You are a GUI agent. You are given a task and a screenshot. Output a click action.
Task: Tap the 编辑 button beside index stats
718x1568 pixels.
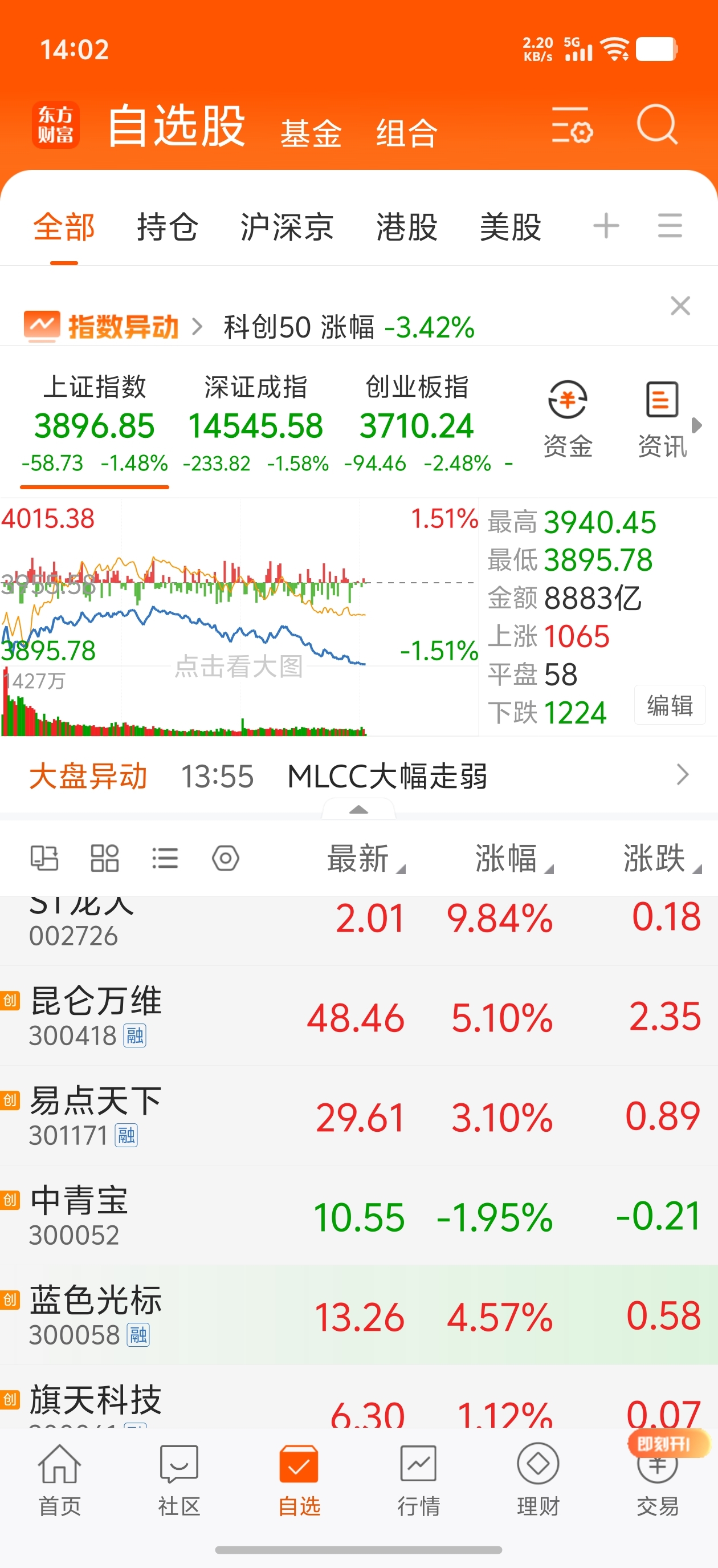(670, 705)
